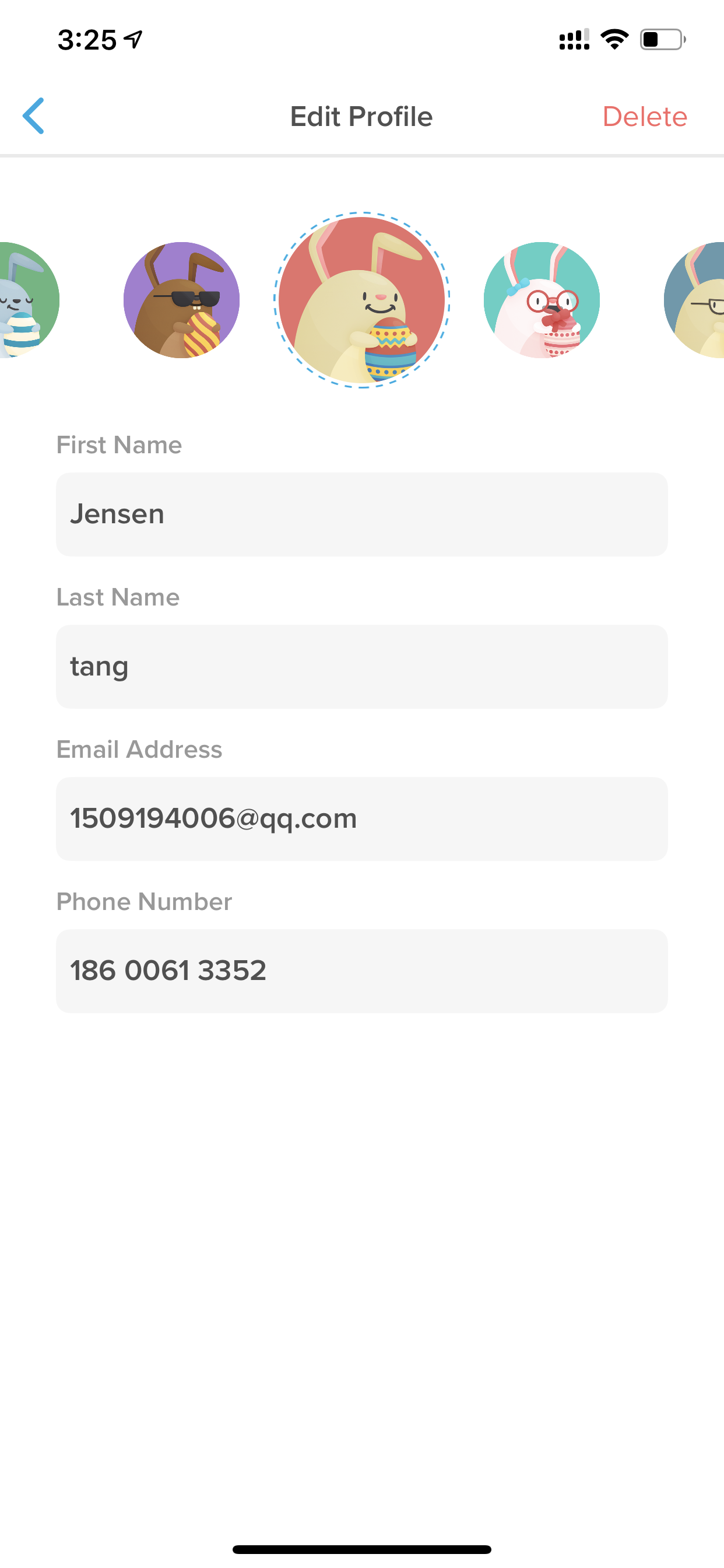Select the white bunny with red glasses

(542, 300)
